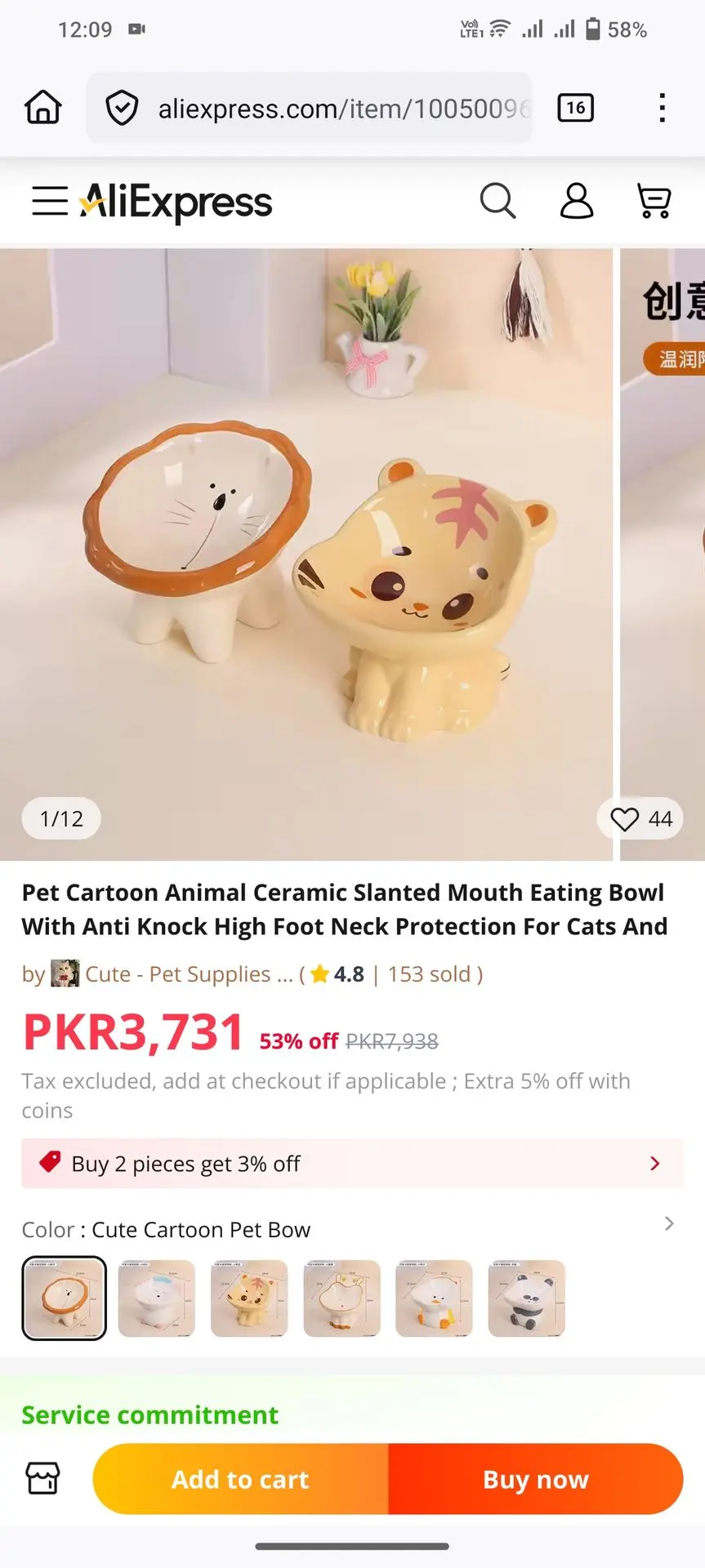Open the main product image
Viewport: 705px width, 1568px height.
pyautogui.click(x=306, y=555)
